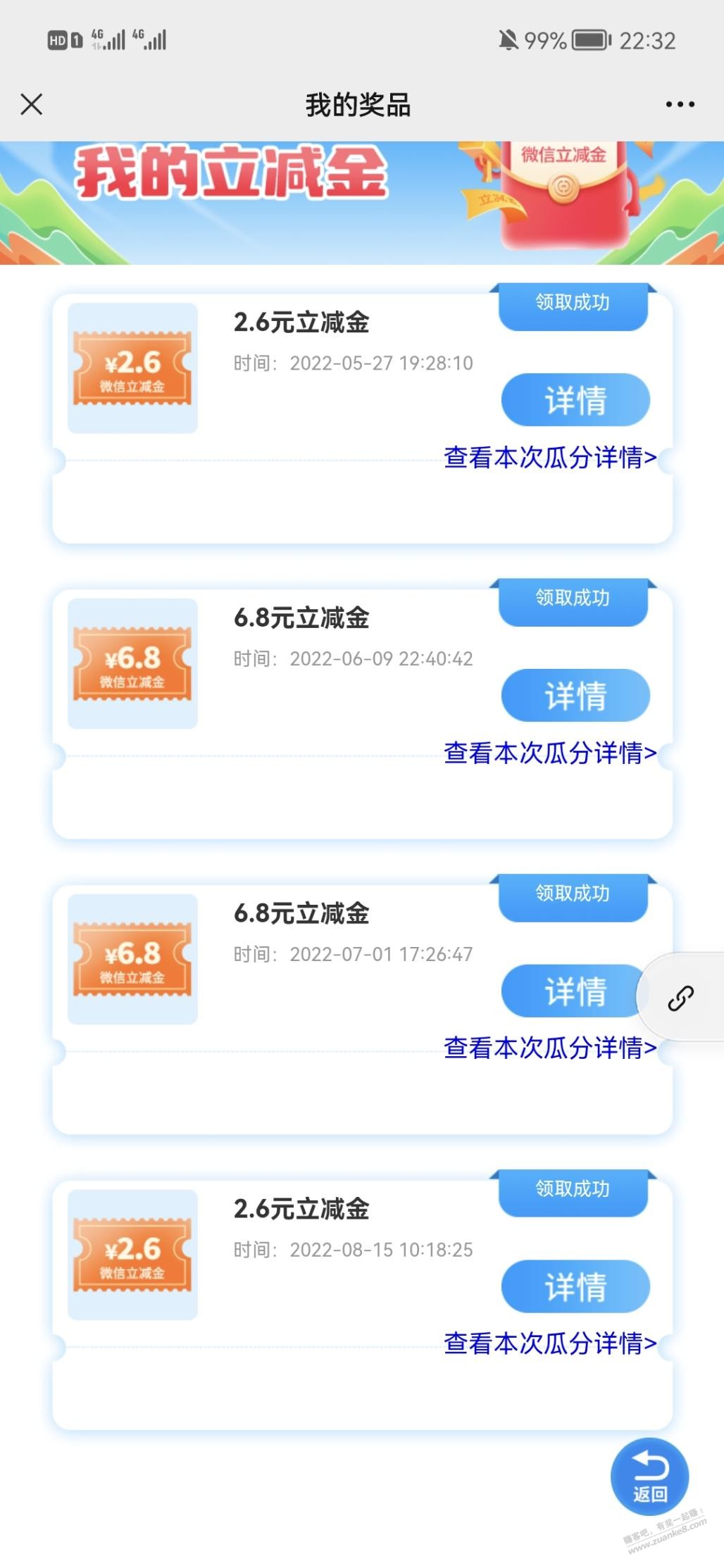Select the ¥2.6 coupon ticket icon dated 2022-08-15
This screenshot has width=724, height=1568.
tap(134, 1254)
